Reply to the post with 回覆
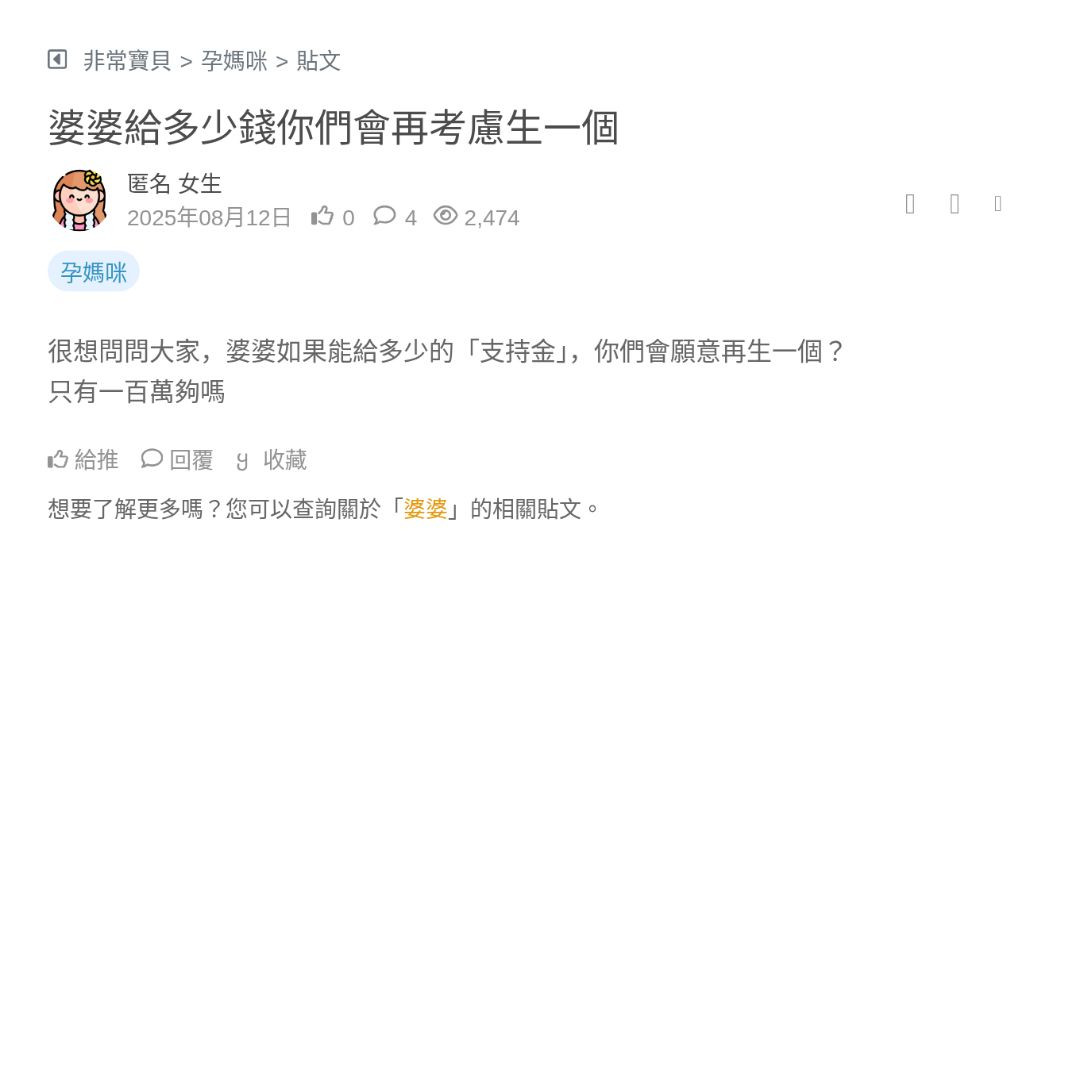 pos(177,460)
